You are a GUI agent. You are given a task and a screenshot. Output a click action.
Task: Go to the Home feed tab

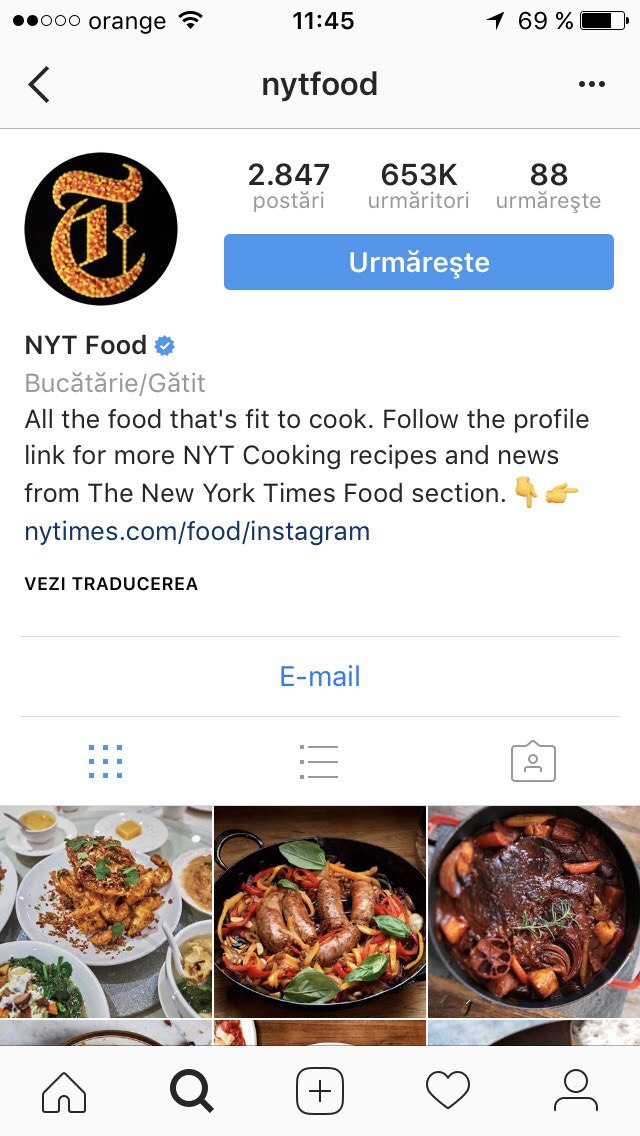pos(64,1091)
